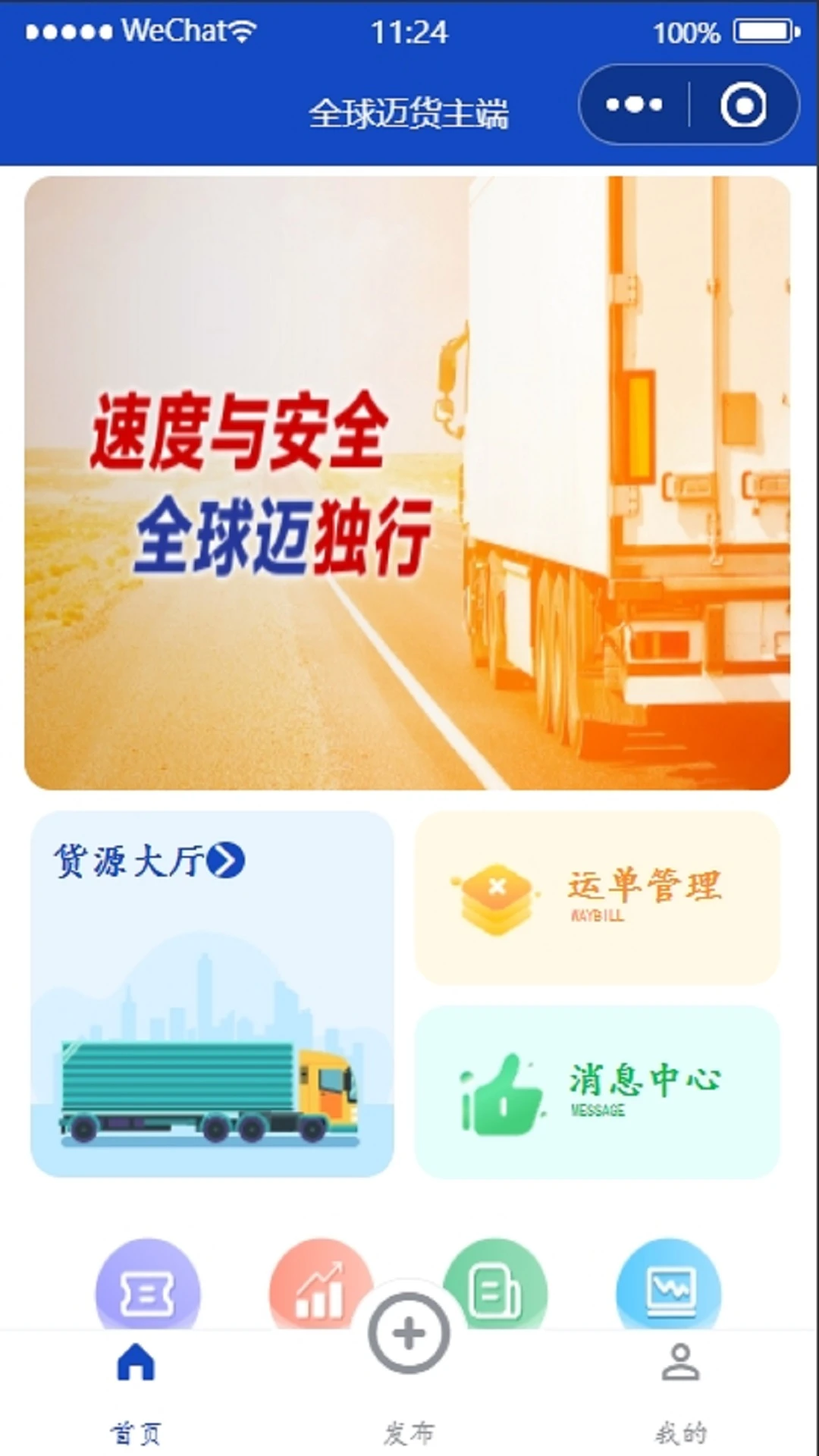The width and height of the screenshot is (819, 1456).
Task: Open 运单管理 waybill management card
Action: [599, 899]
